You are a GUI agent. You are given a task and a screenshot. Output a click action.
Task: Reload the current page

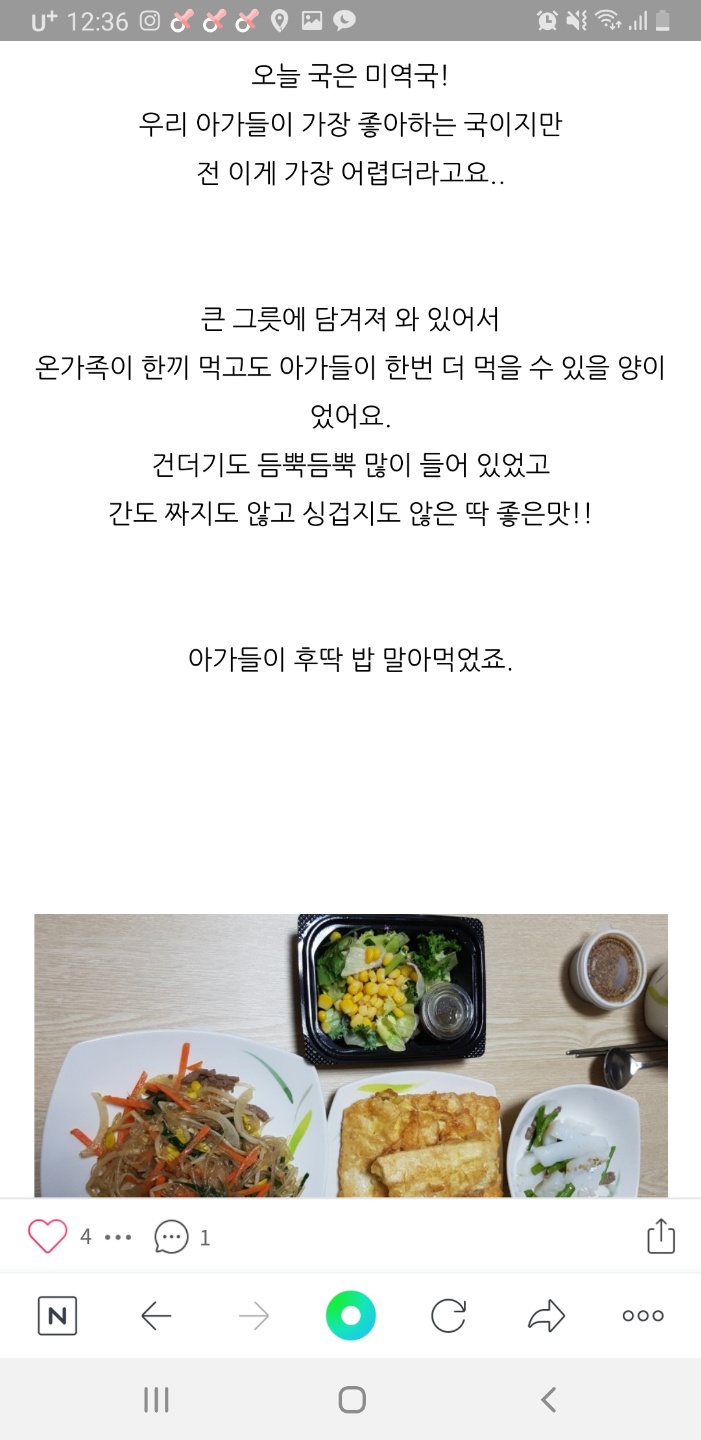pos(448,1316)
